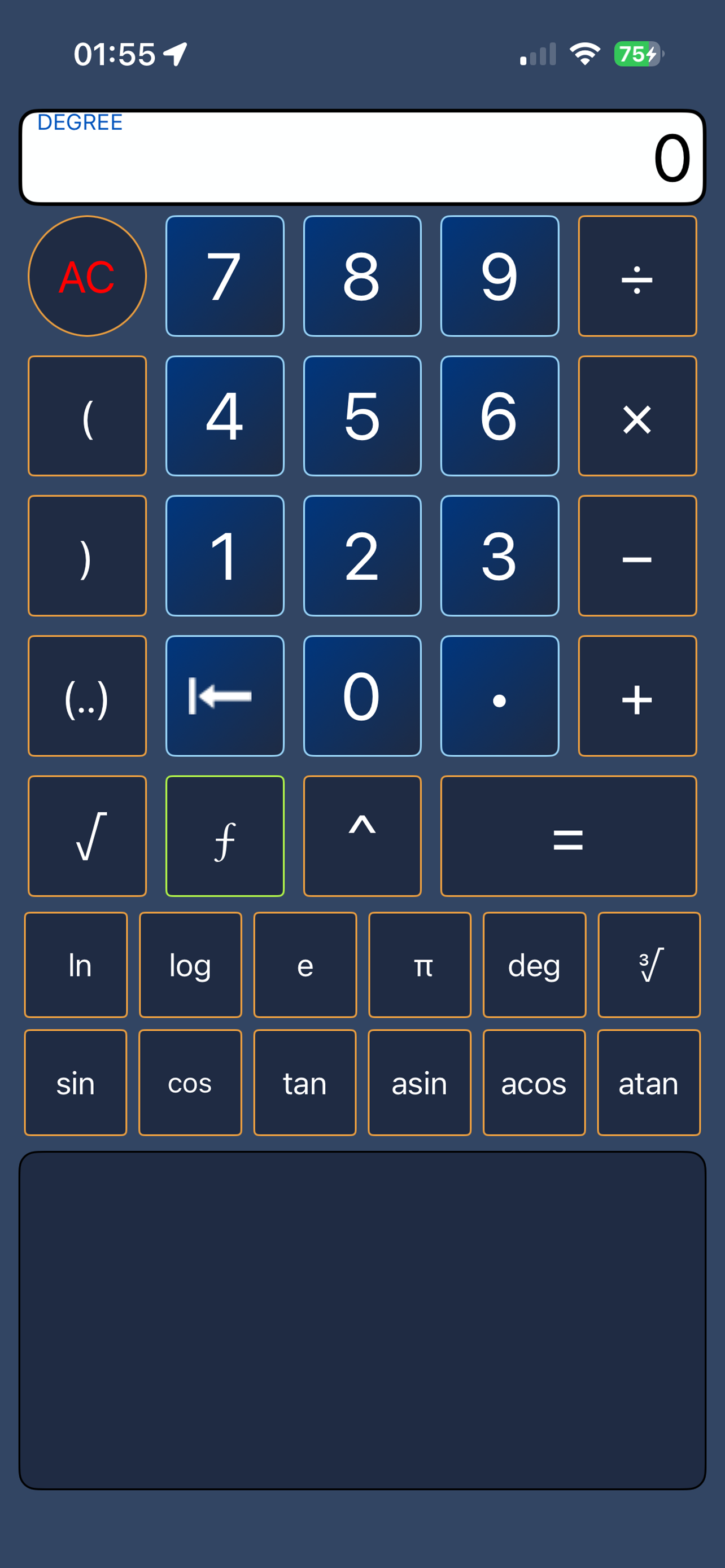Tap the backspace arrow key
The width and height of the screenshot is (725, 1568).
[x=225, y=695]
